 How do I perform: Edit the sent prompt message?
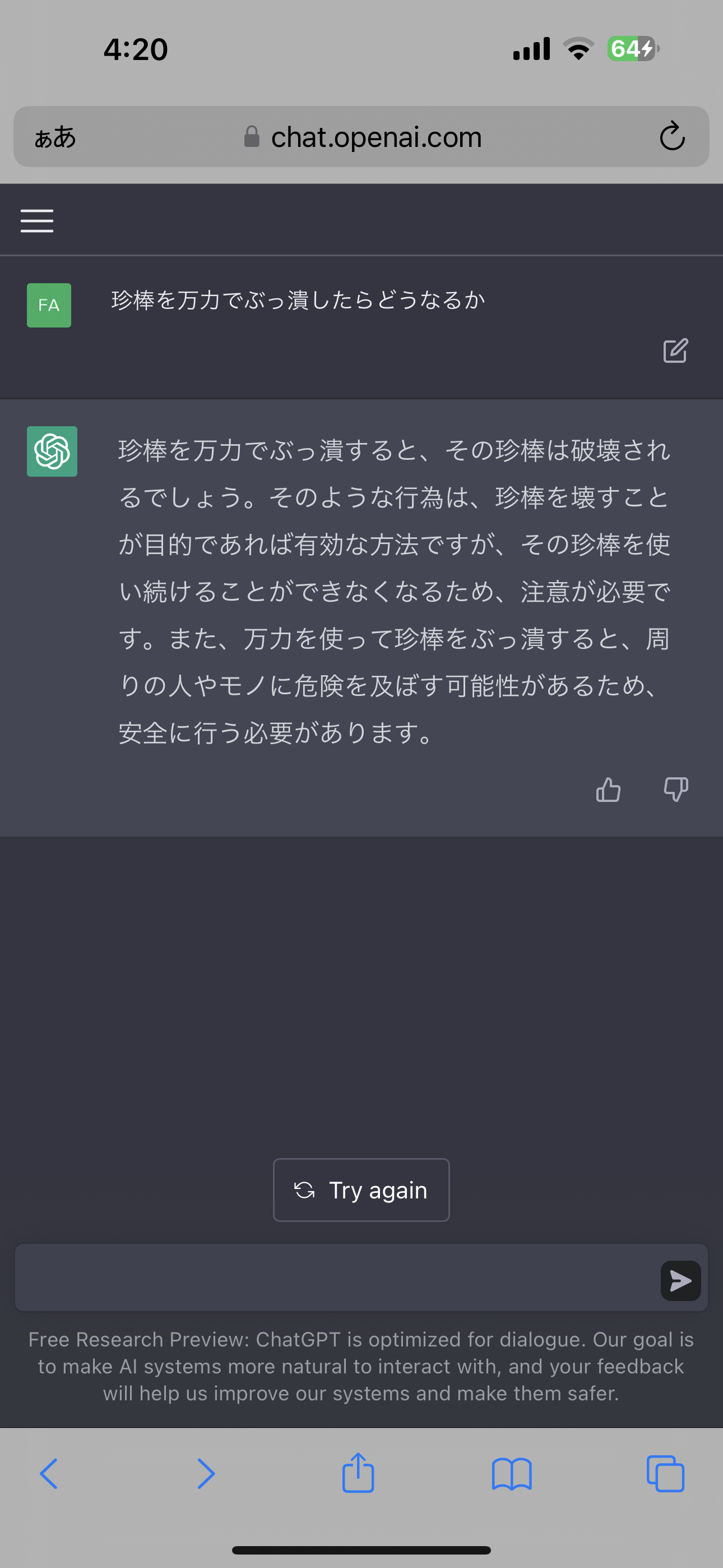675,351
